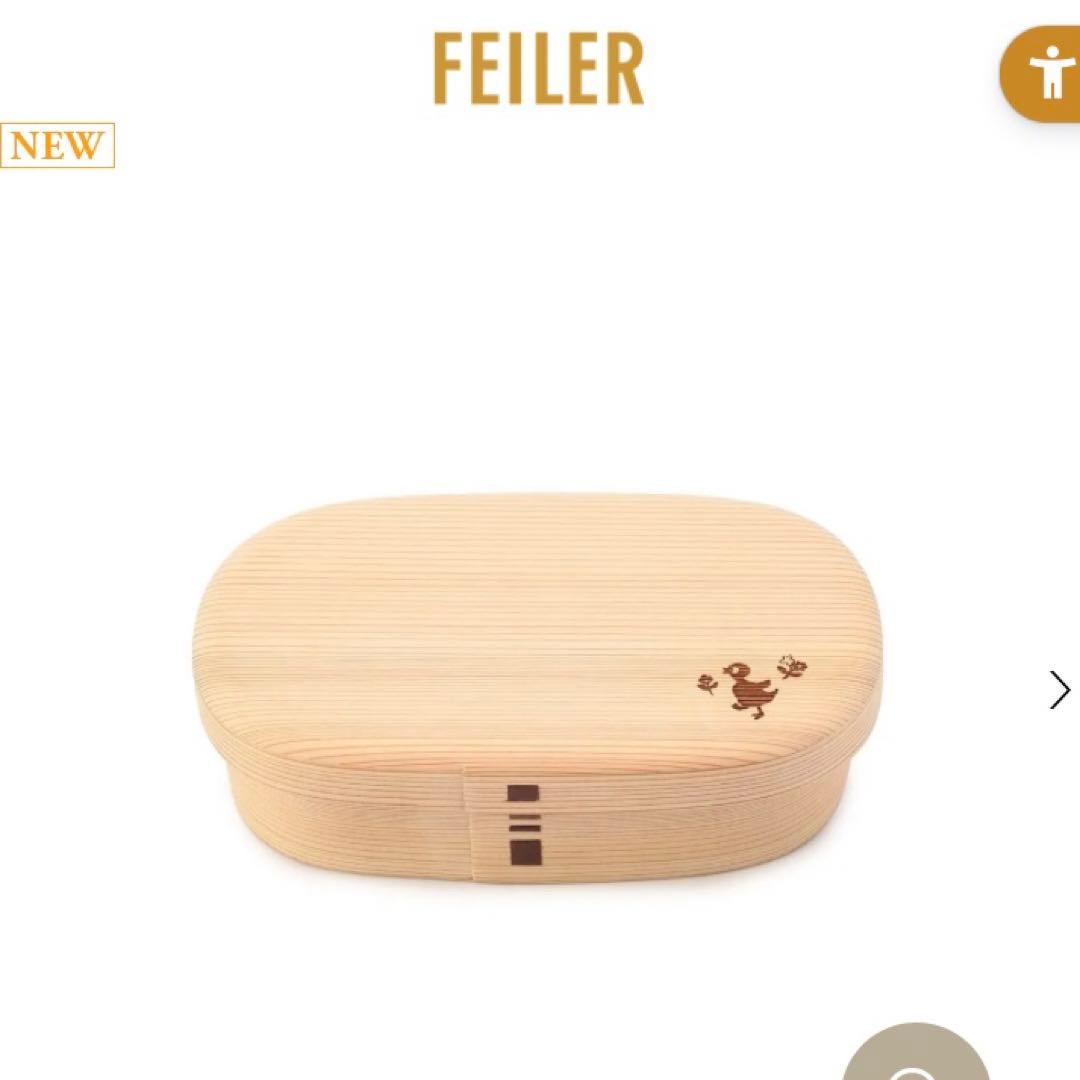Show the next product image
Image resolution: width=1080 pixels, height=1080 pixels.
click(1059, 690)
